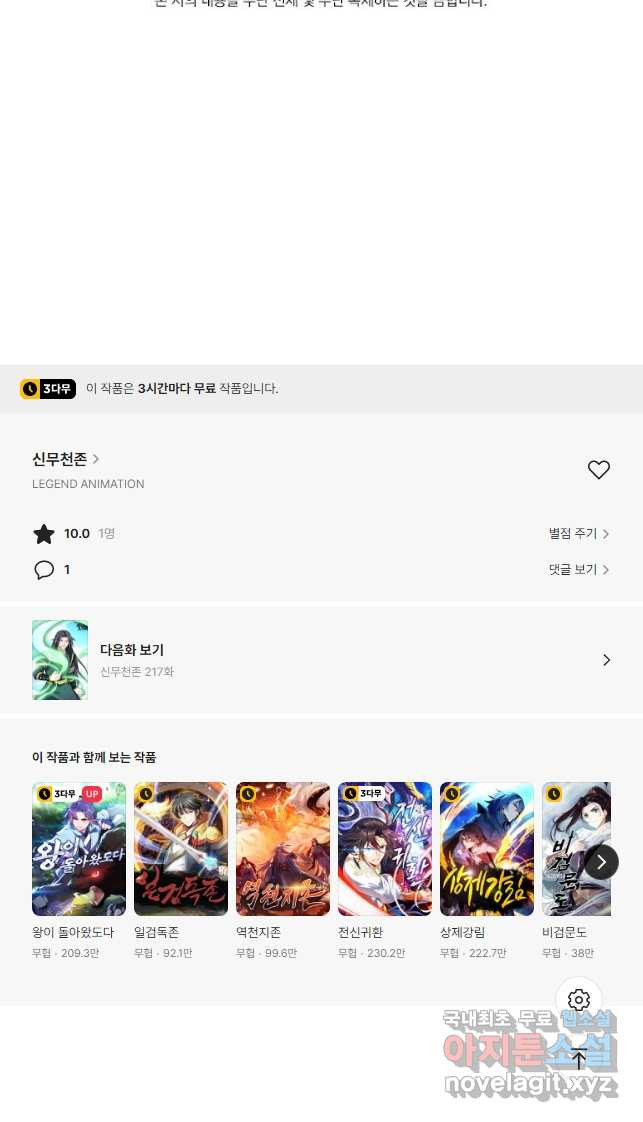Open the 왕이 돌아왔도다 recommendation
Screen dimensions: 643x1122
click(79, 849)
